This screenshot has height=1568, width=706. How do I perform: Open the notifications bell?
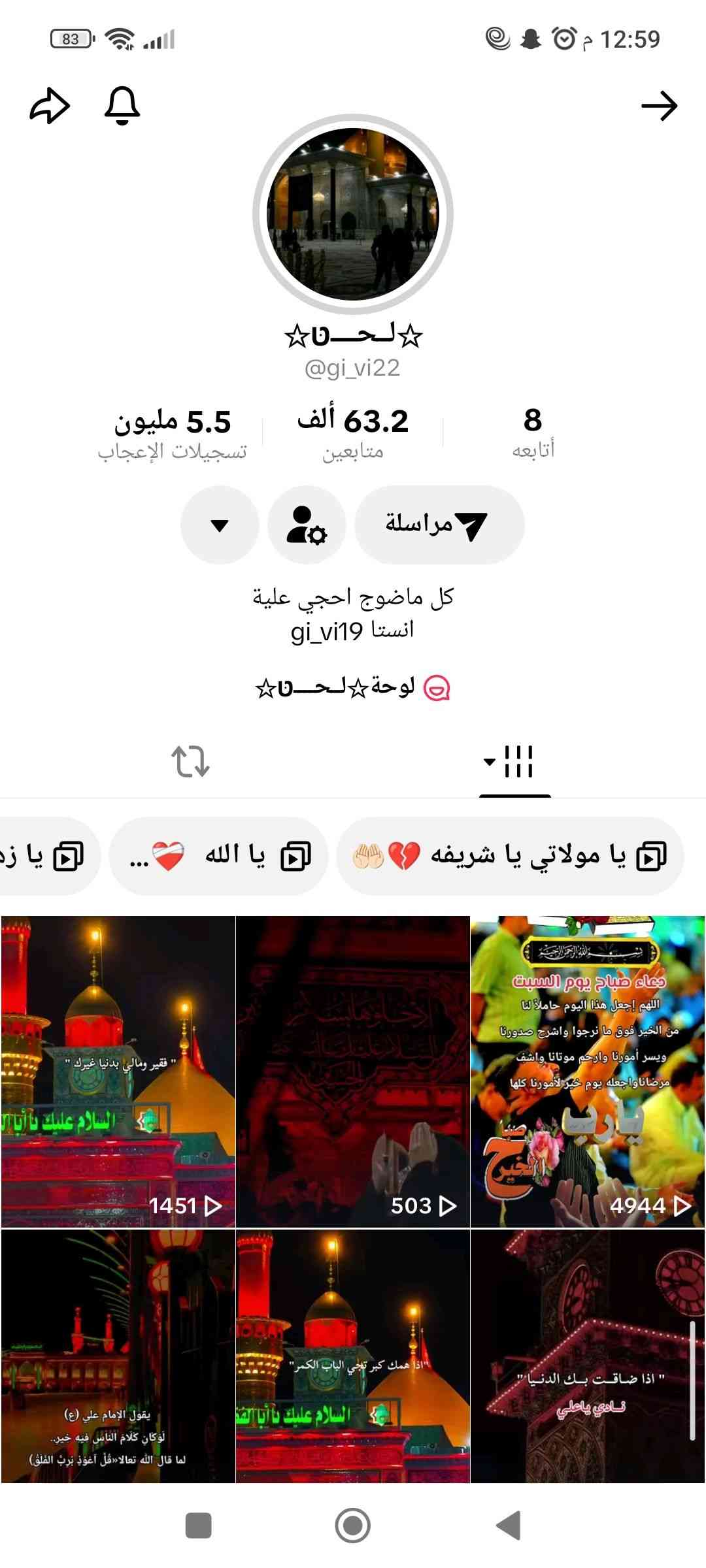[x=122, y=106]
